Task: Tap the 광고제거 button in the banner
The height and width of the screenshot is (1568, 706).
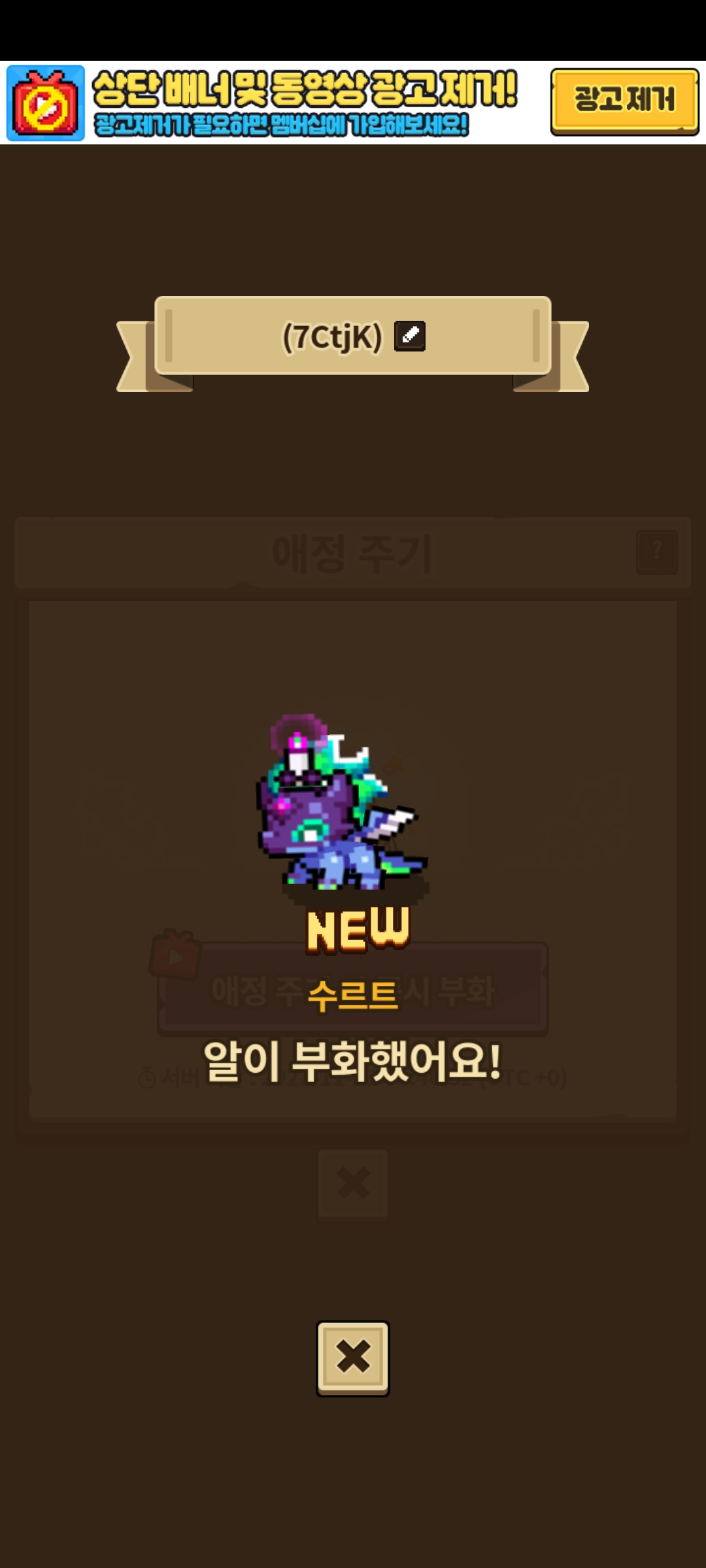Action: (x=624, y=101)
